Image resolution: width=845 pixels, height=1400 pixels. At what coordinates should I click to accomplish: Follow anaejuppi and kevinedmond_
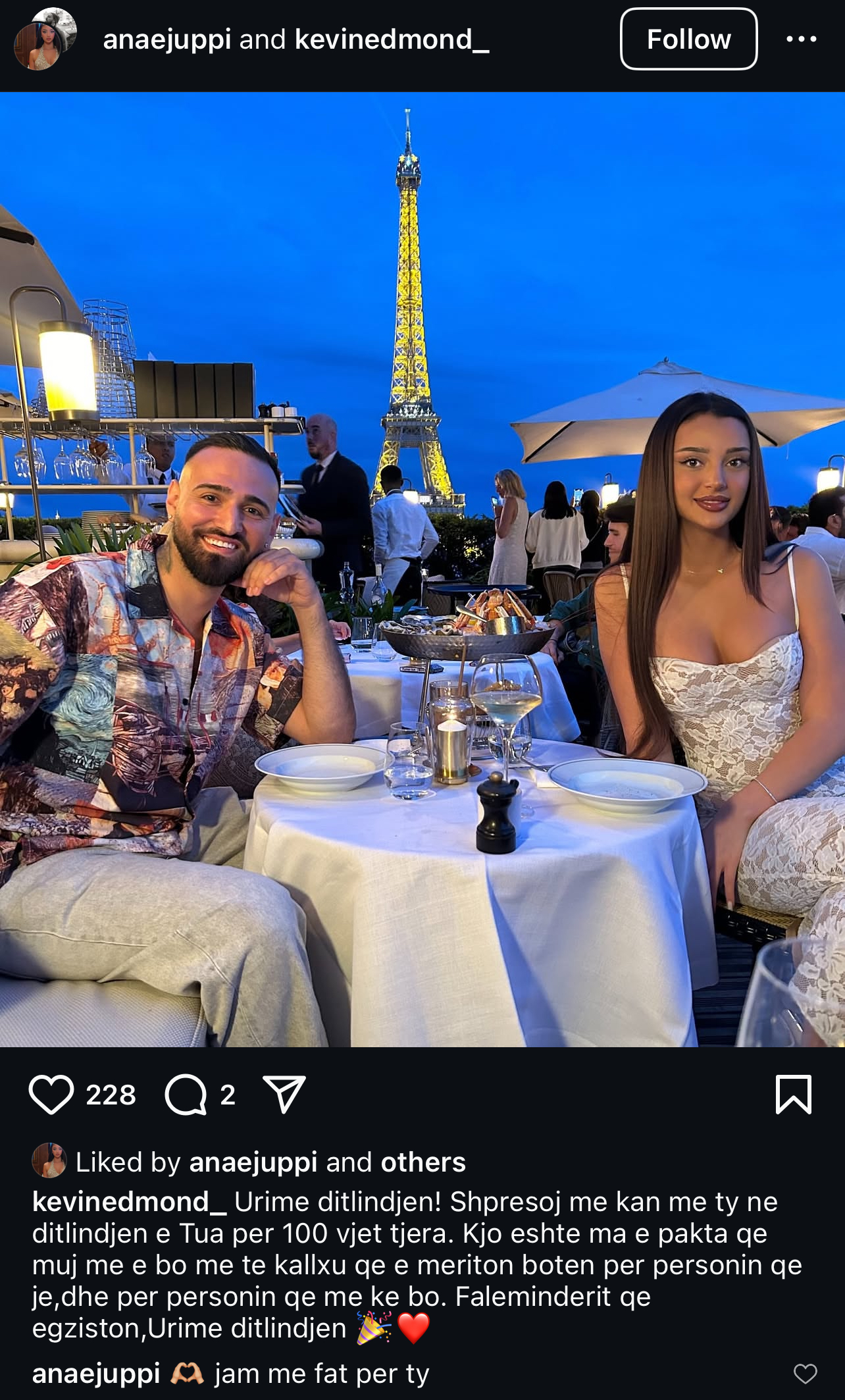click(688, 39)
